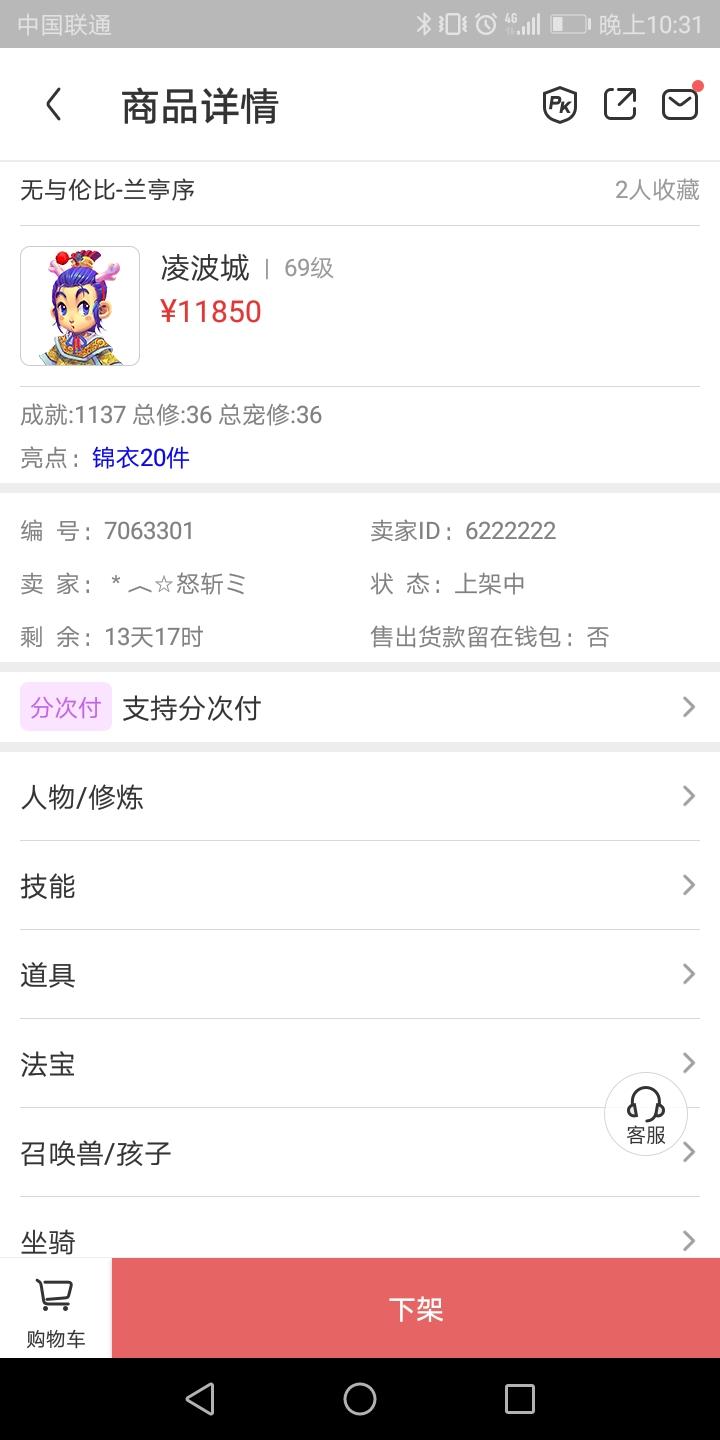Open 支持分次付 installment details
720x1440 pixels.
[360, 708]
